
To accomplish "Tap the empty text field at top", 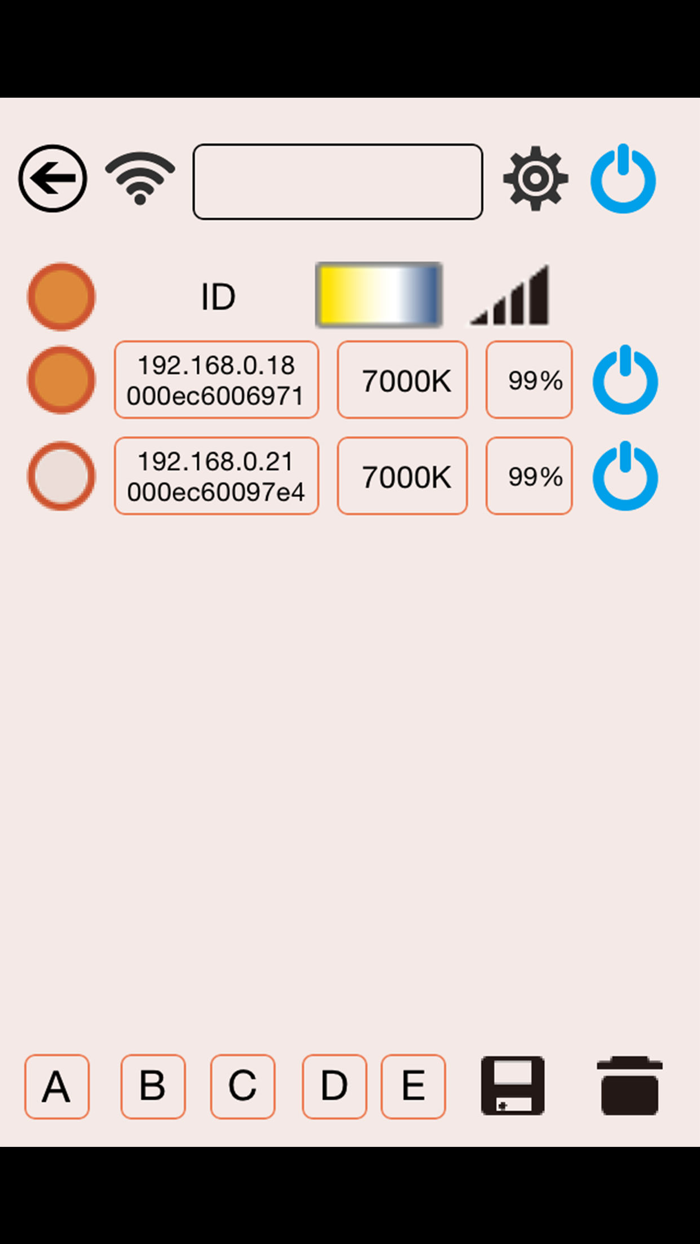I will pos(338,181).
